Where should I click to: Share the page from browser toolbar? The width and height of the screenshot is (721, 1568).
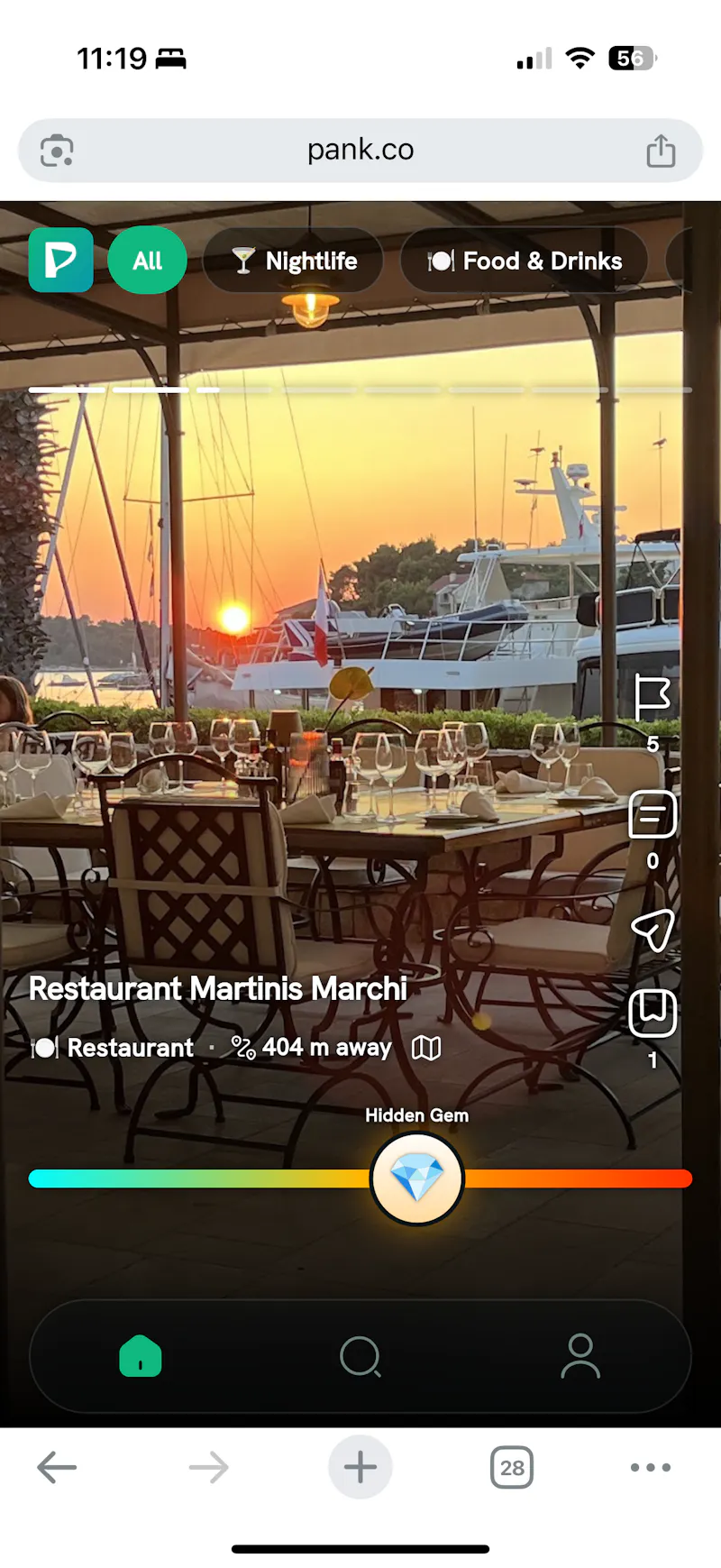click(x=661, y=151)
